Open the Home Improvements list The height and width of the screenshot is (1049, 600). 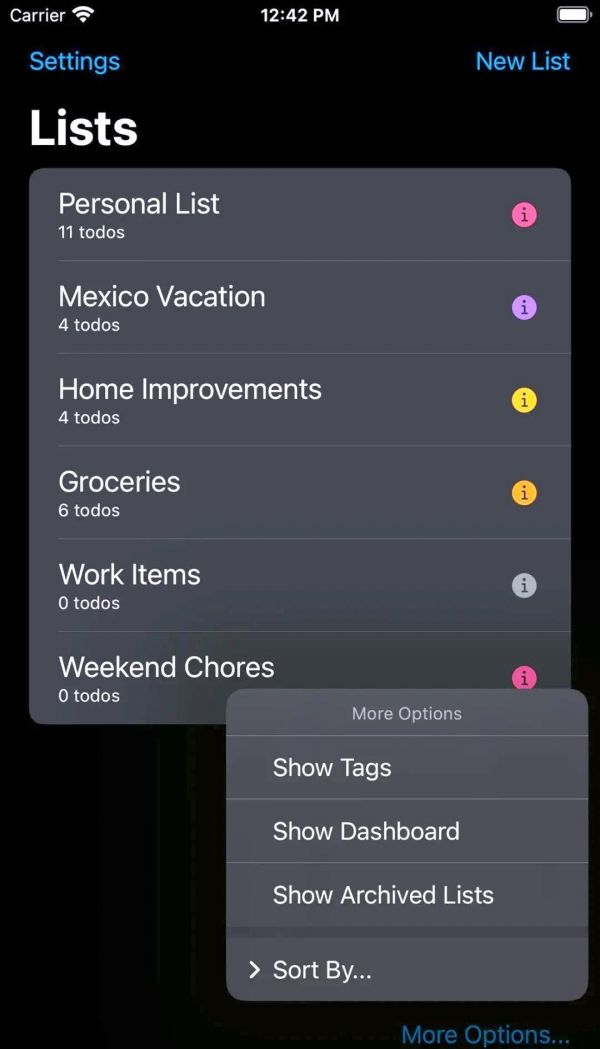tap(300, 400)
